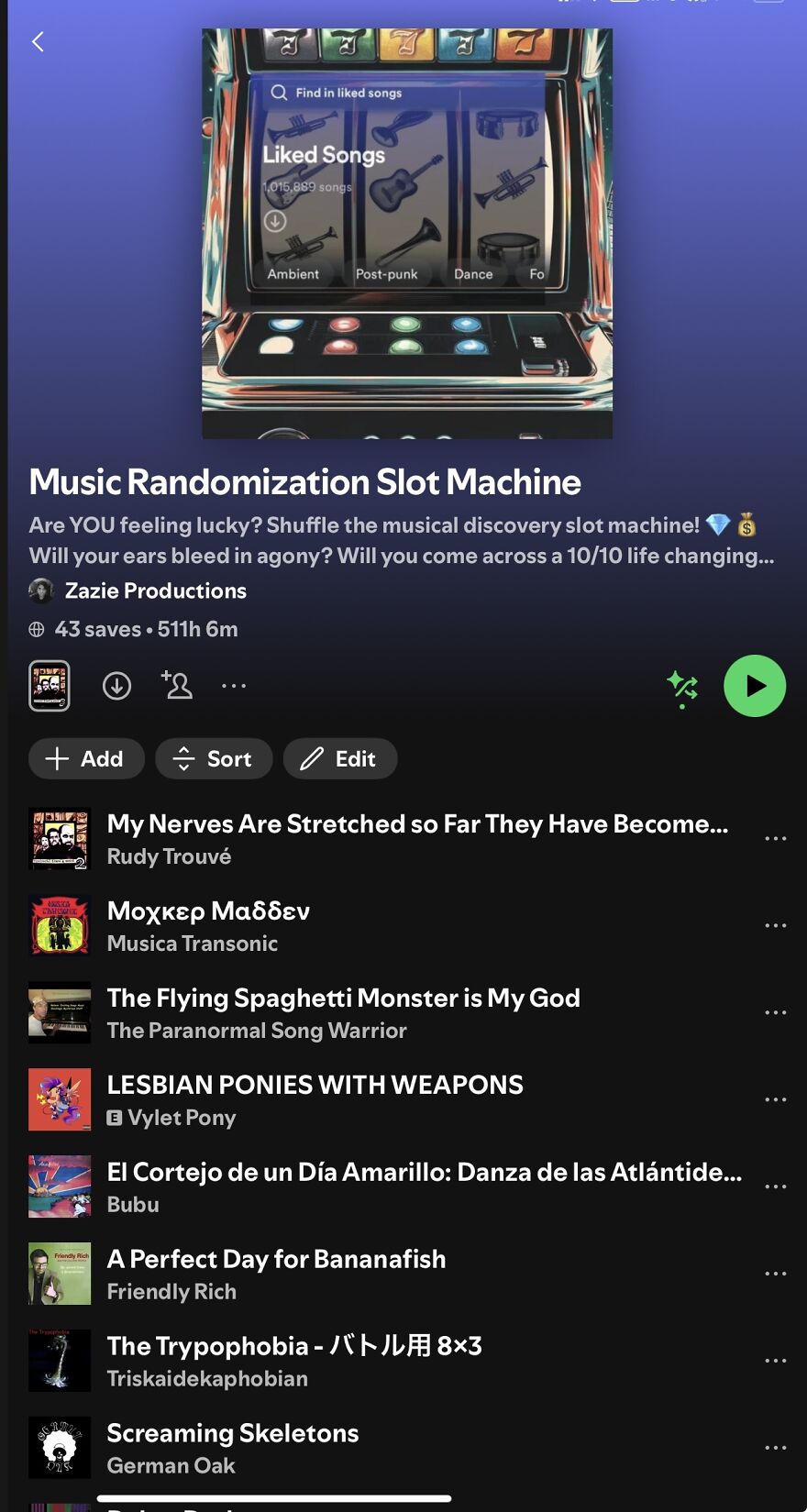Open the menu for A Perfect Day for Bananafish
807x1512 pixels.
(775, 1273)
